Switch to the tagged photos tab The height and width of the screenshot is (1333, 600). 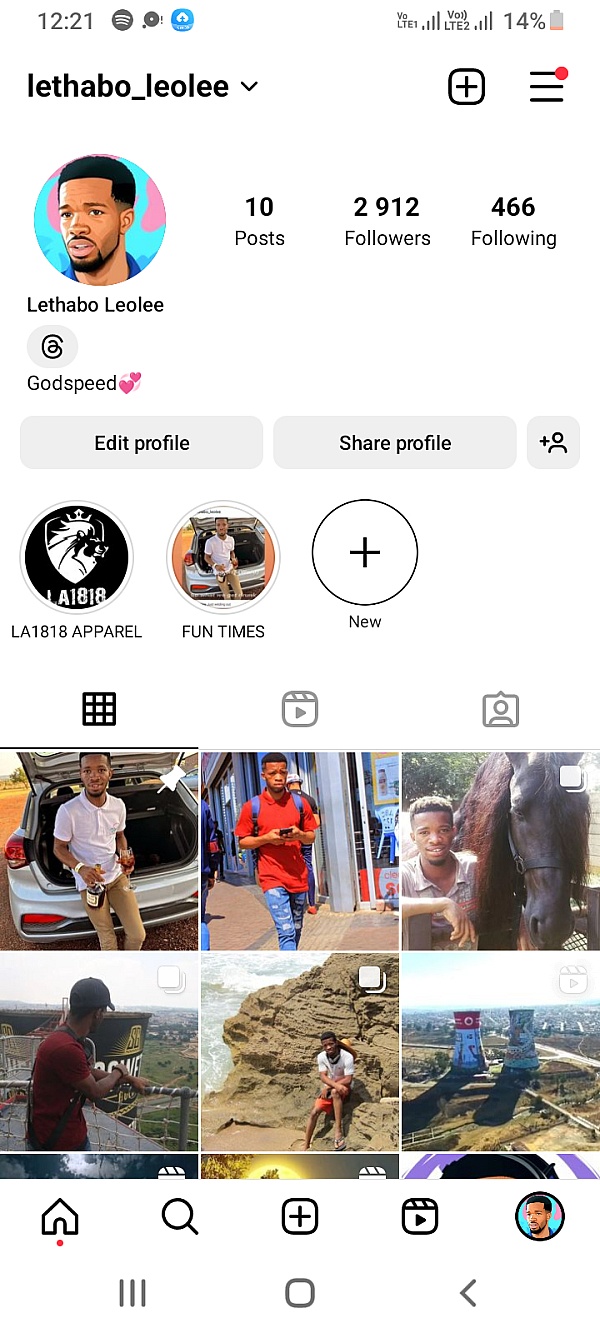pyautogui.click(x=500, y=709)
